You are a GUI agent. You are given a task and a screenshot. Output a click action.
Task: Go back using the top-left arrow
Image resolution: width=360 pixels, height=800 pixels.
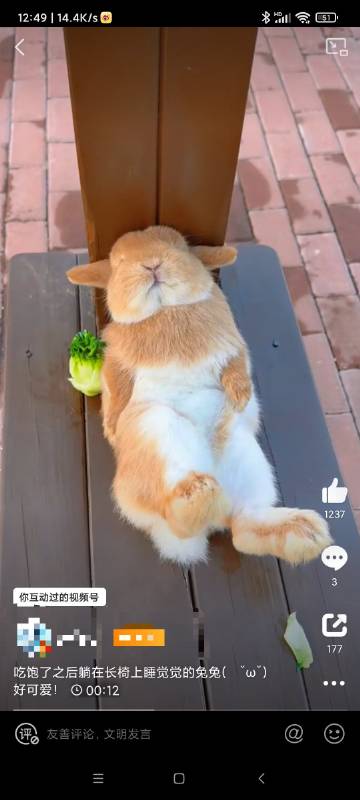(19, 47)
